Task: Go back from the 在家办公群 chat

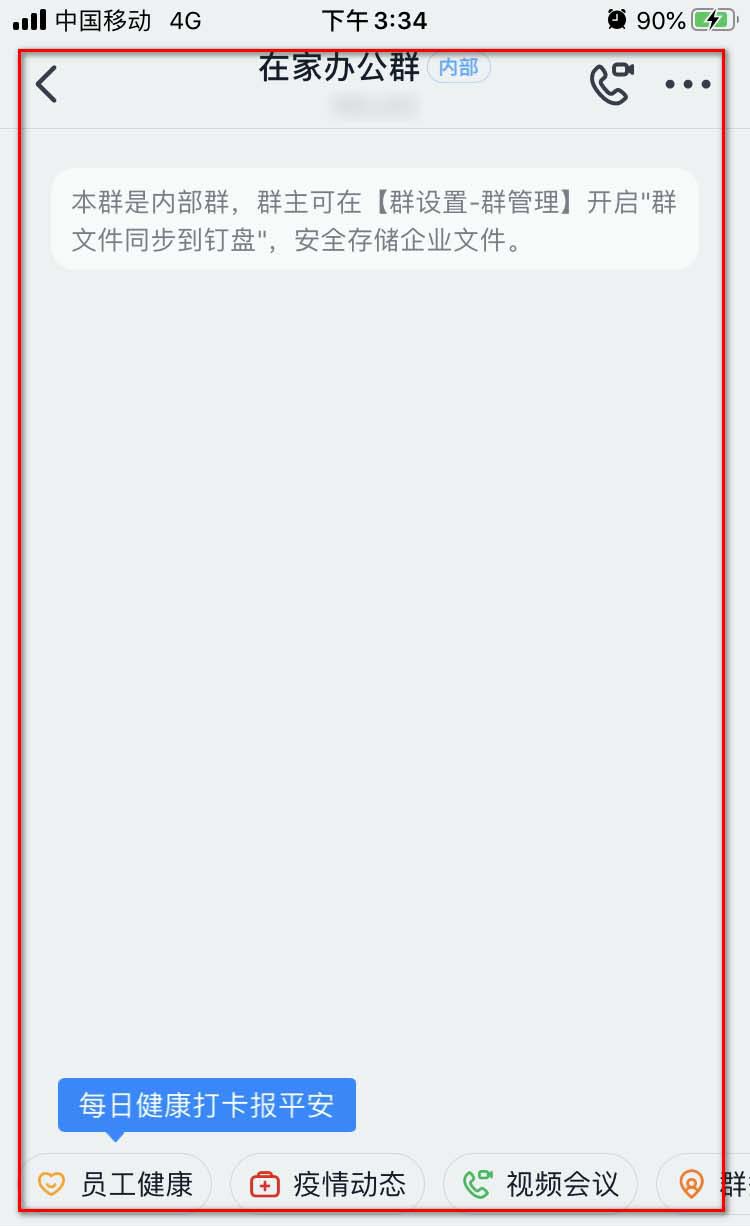Action: [x=47, y=85]
